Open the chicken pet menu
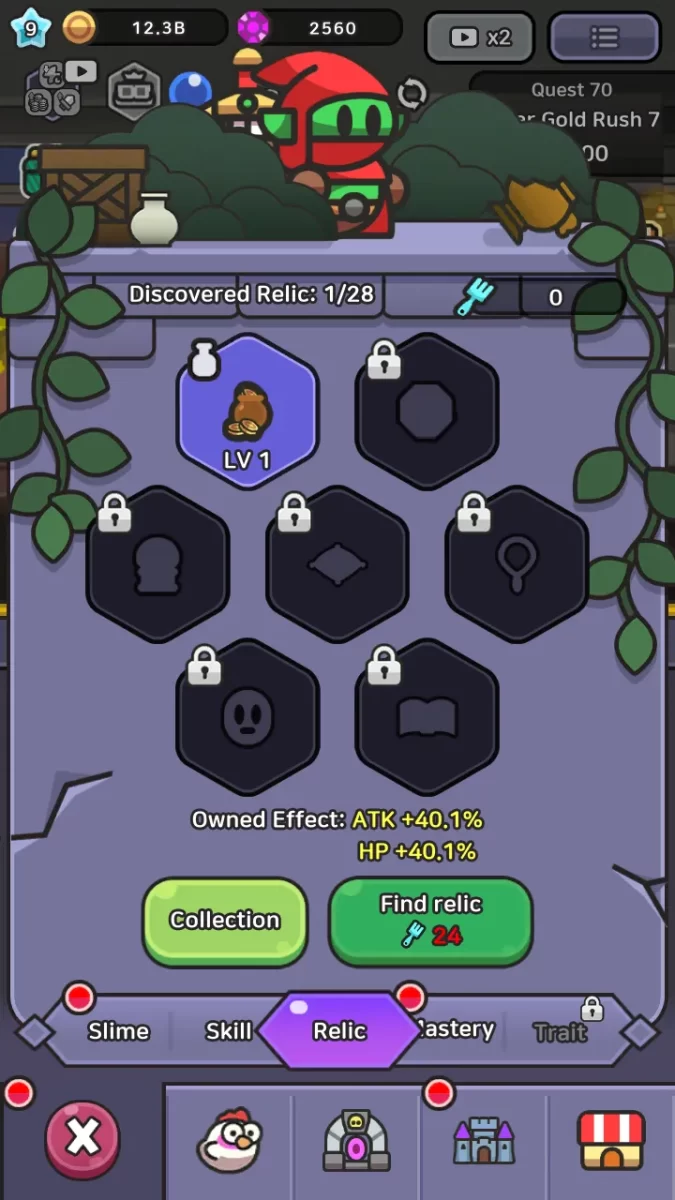The width and height of the screenshot is (675, 1200). 229,1141
